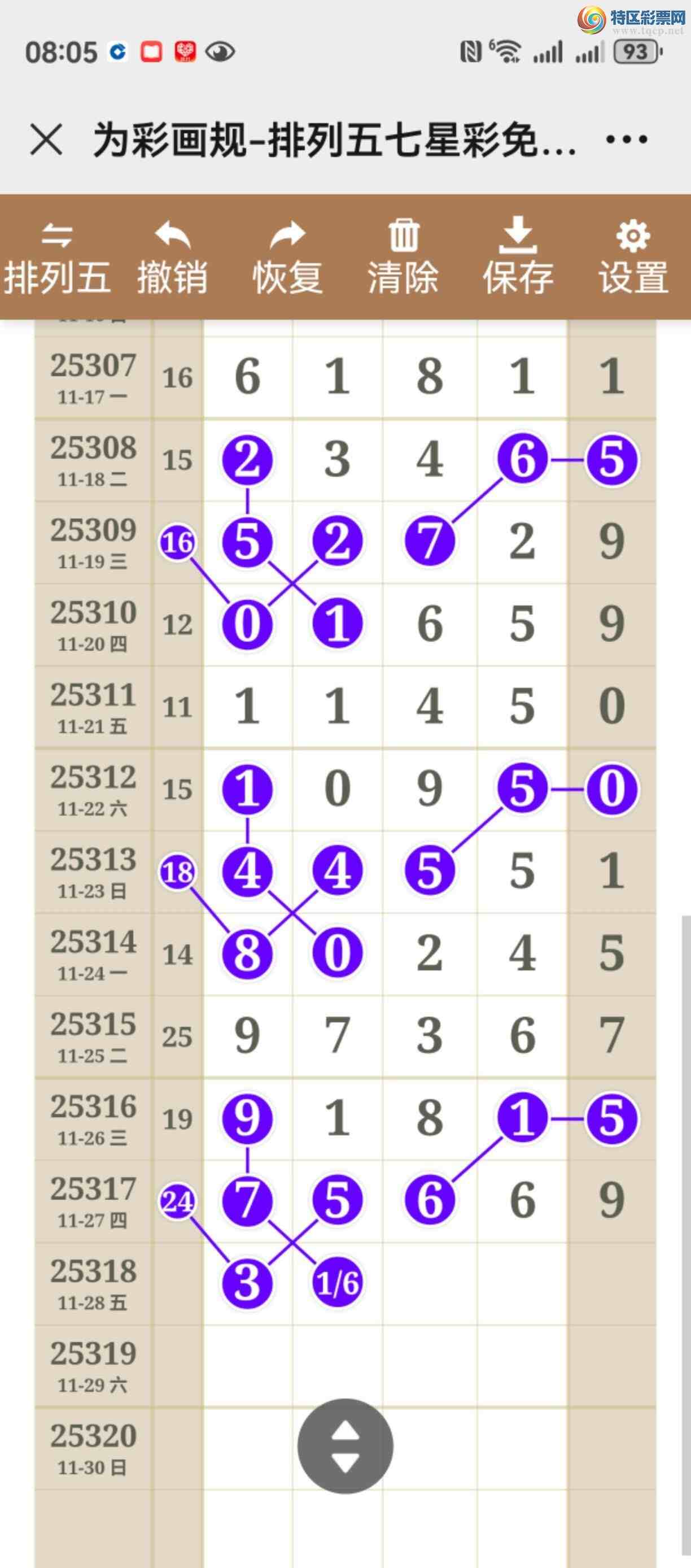Redo the drawing with 恢复
Screen dimensions: 691x1568
pyautogui.click(x=288, y=258)
